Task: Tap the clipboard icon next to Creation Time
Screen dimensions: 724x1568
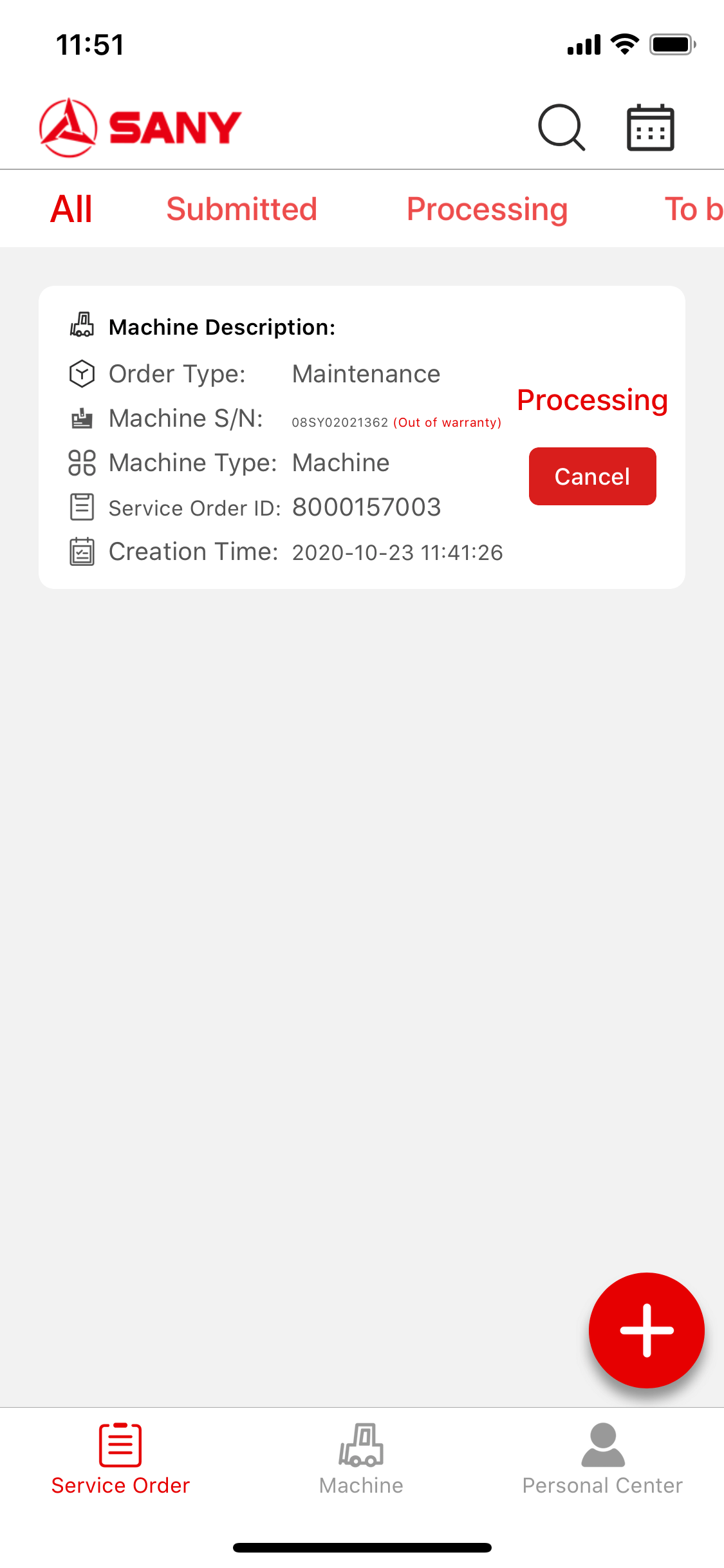Action: click(x=81, y=551)
